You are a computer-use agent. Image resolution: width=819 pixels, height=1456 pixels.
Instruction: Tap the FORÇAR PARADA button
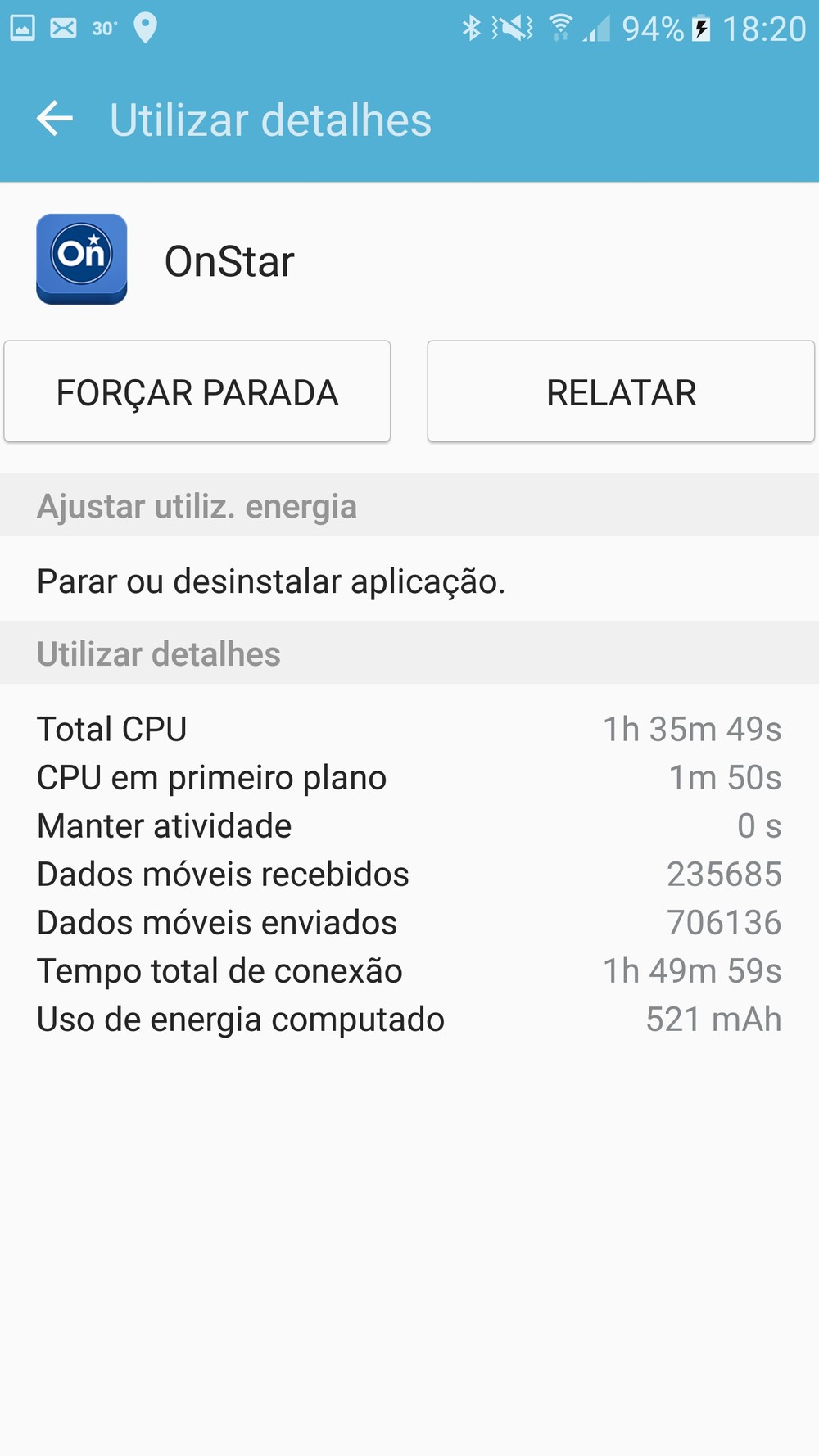pyautogui.click(x=197, y=392)
